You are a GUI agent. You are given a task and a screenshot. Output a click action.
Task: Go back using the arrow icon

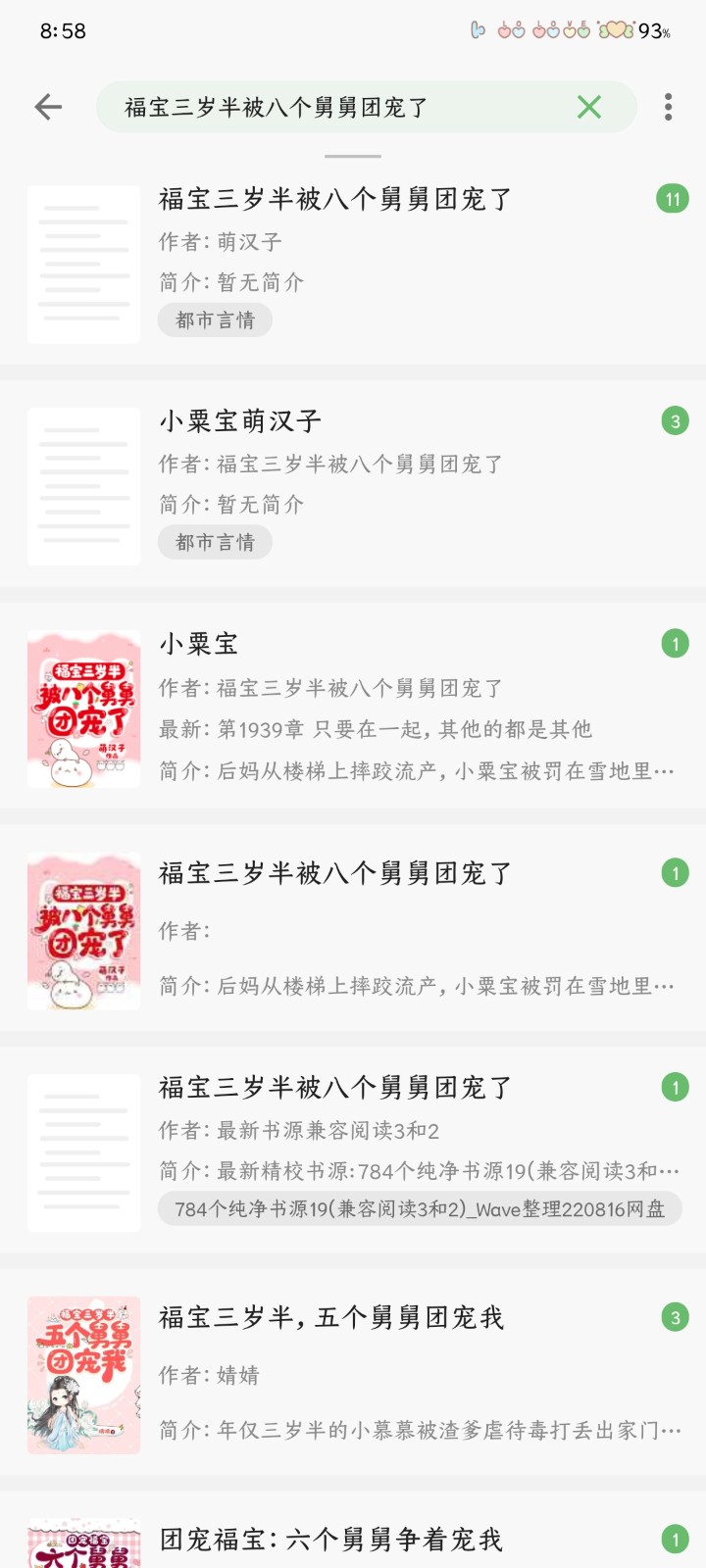click(x=48, y=107)
